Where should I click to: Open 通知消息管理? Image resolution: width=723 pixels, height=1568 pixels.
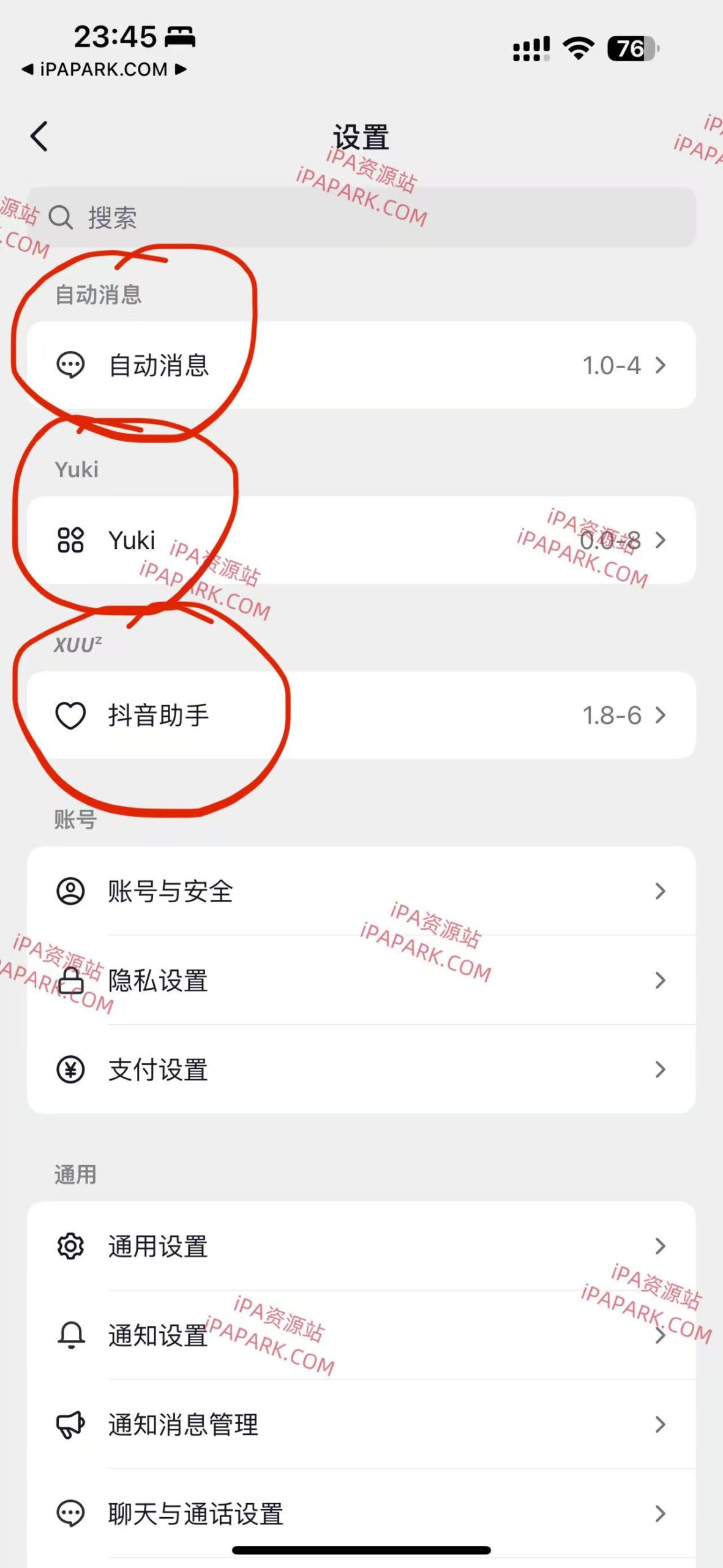361,1425
